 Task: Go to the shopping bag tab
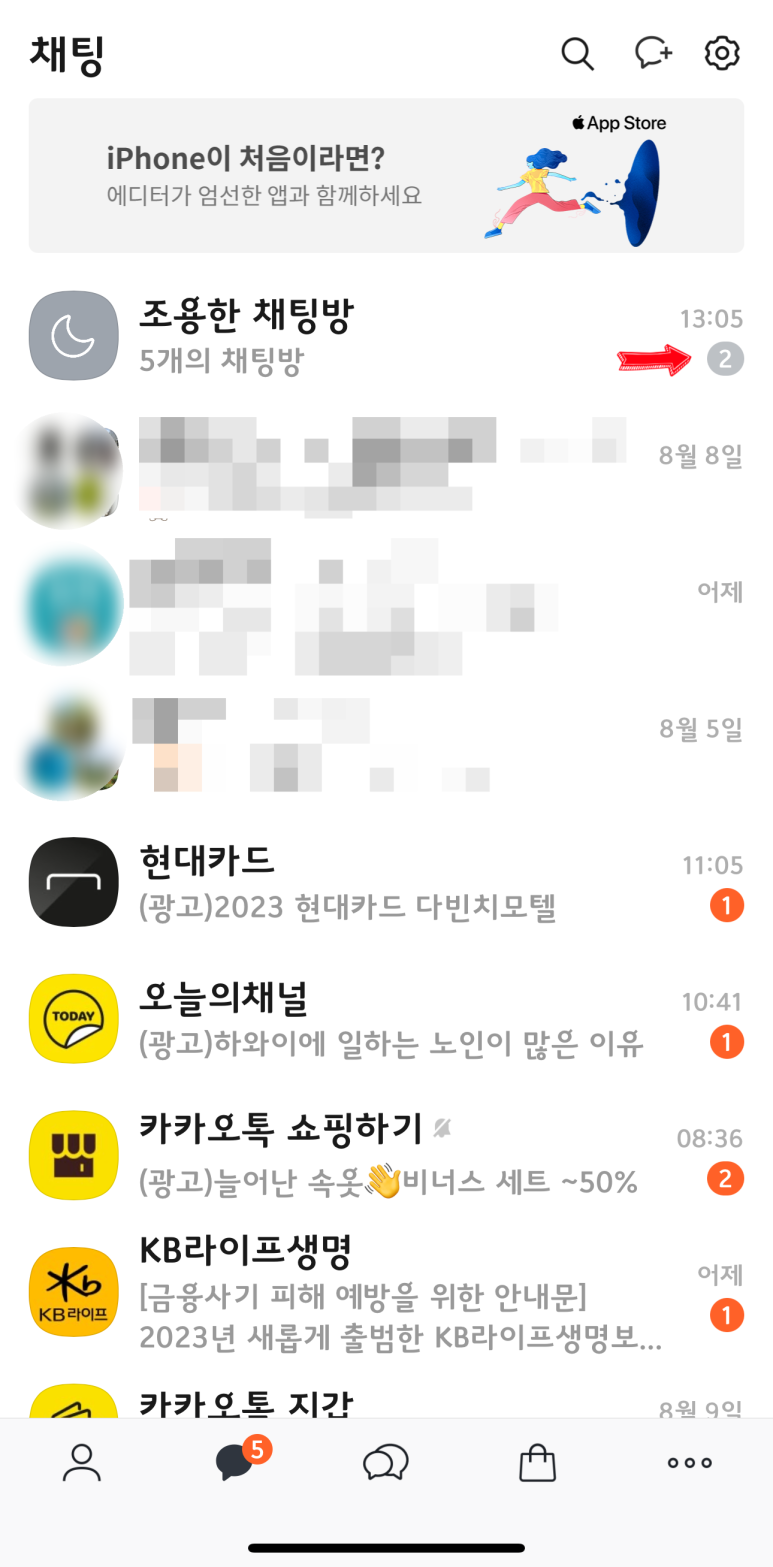(x=537, y=1463)
